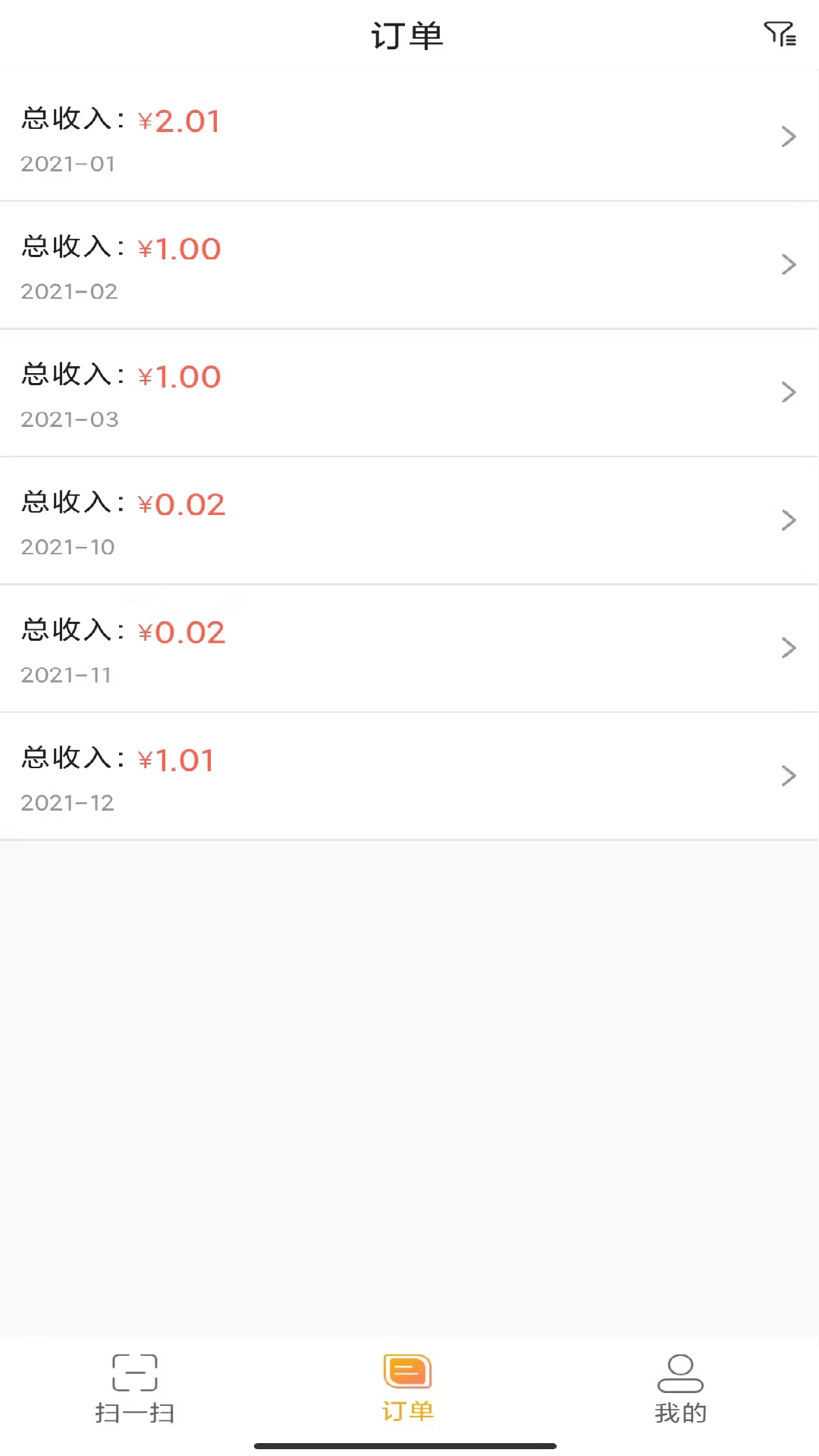Image resolution: width=819 pixels, height=1456 pixels.
Task: Open the filter icon in the header
Action: [780, 34]
